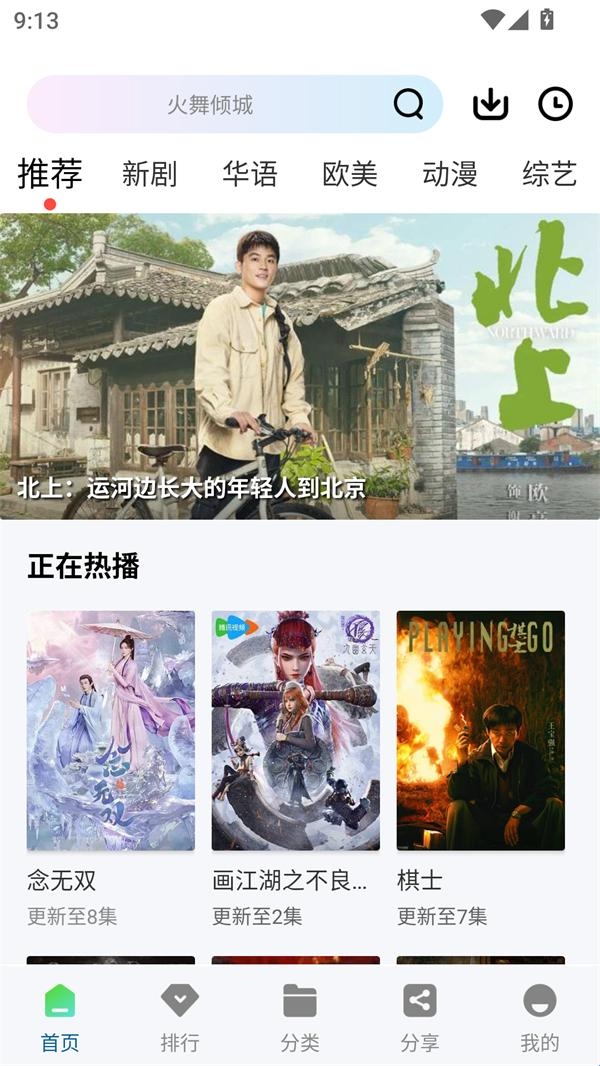Open the 北上 featured banner
This screenshot has width=600, height=1066.
pos(300,366)
